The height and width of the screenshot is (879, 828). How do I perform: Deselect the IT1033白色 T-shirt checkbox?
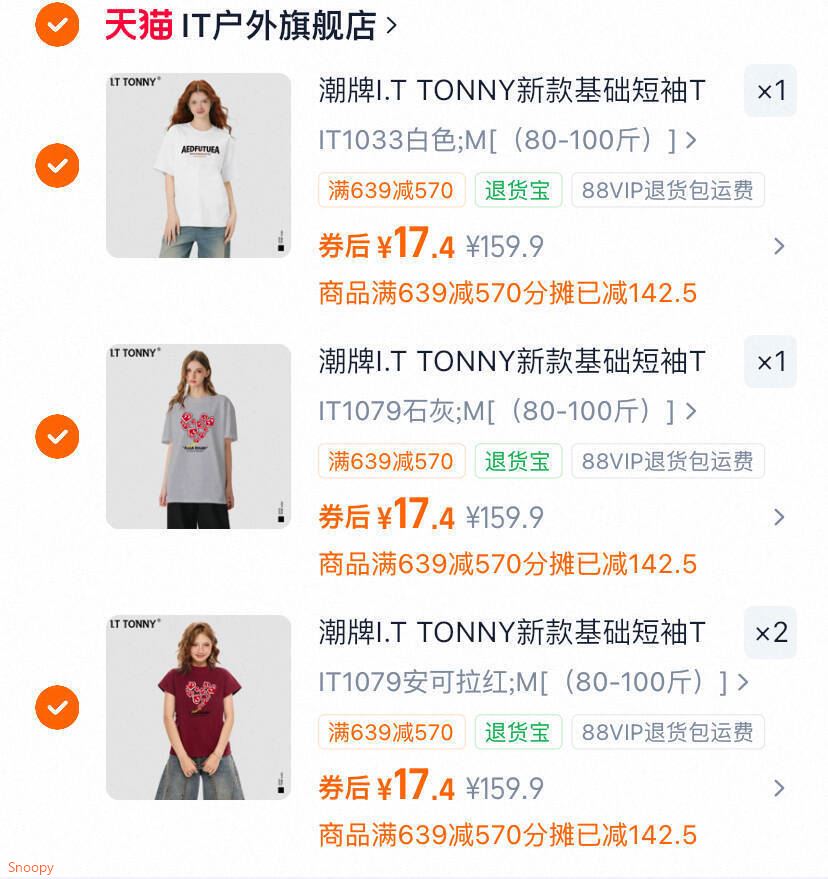[57, 165]
